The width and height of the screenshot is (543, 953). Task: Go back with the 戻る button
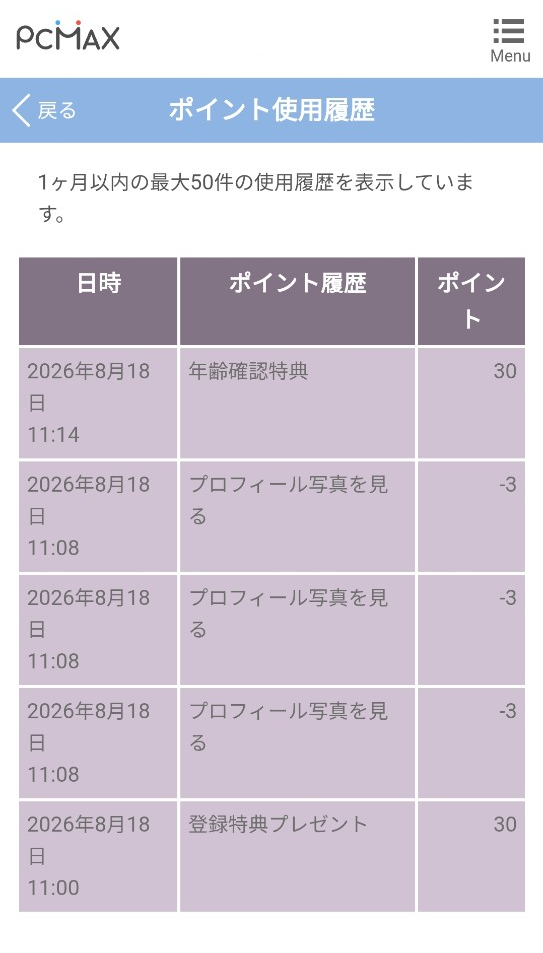44,111
